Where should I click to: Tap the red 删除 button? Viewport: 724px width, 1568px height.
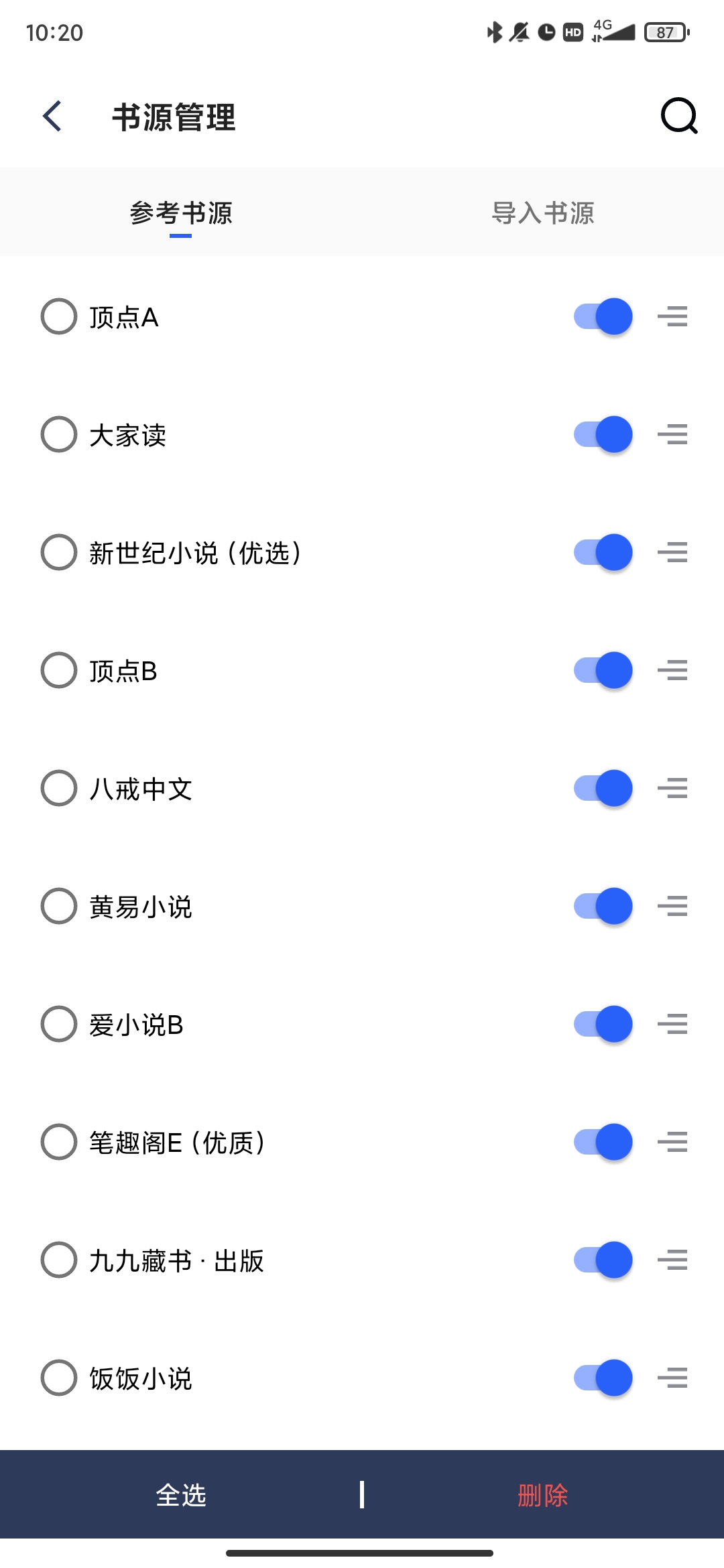coord(543,1495)
